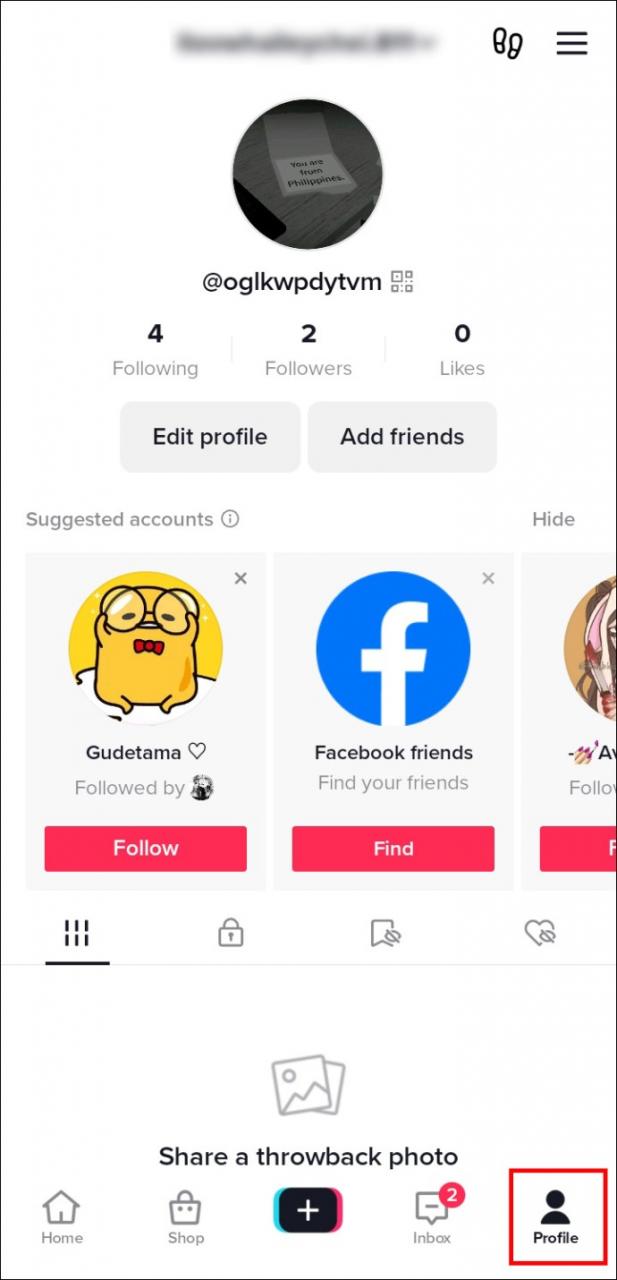Open the Edit profile button
The width and height of the screenshot is (617, 1280).
click(210, 437)
